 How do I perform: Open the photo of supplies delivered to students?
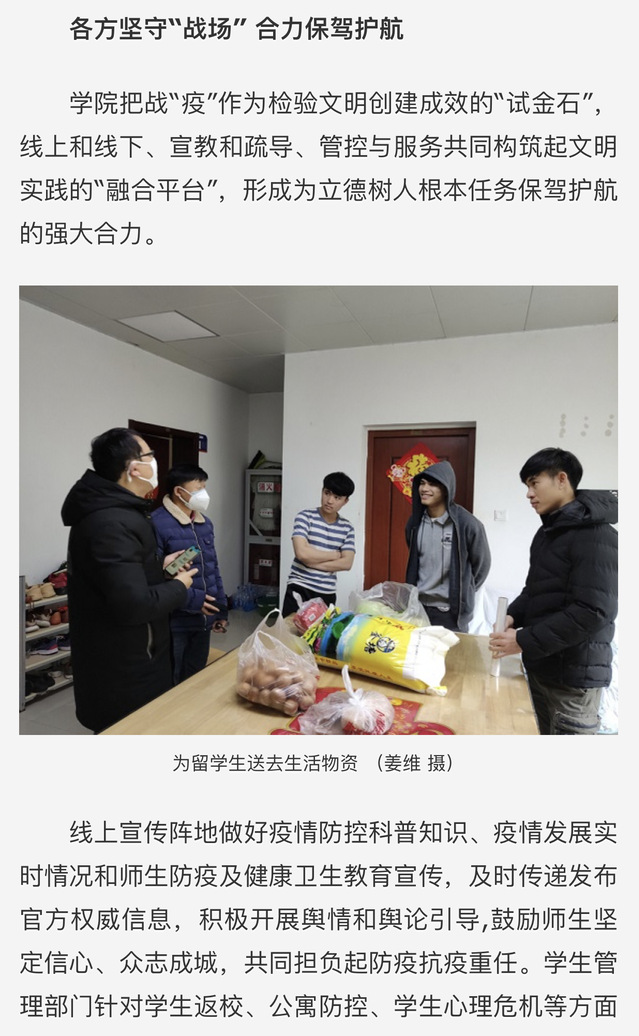318,510
